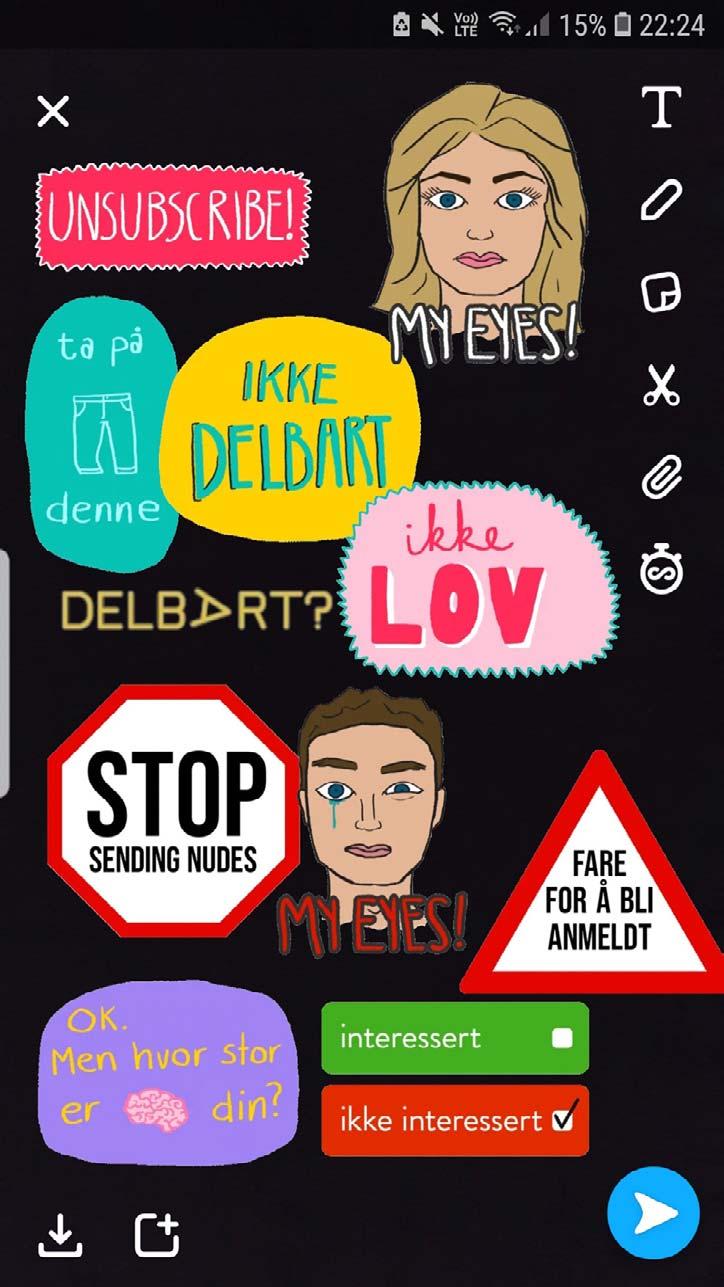724x1287 pixels.
Task: Open the sticker picker
Action: point(661,293)
